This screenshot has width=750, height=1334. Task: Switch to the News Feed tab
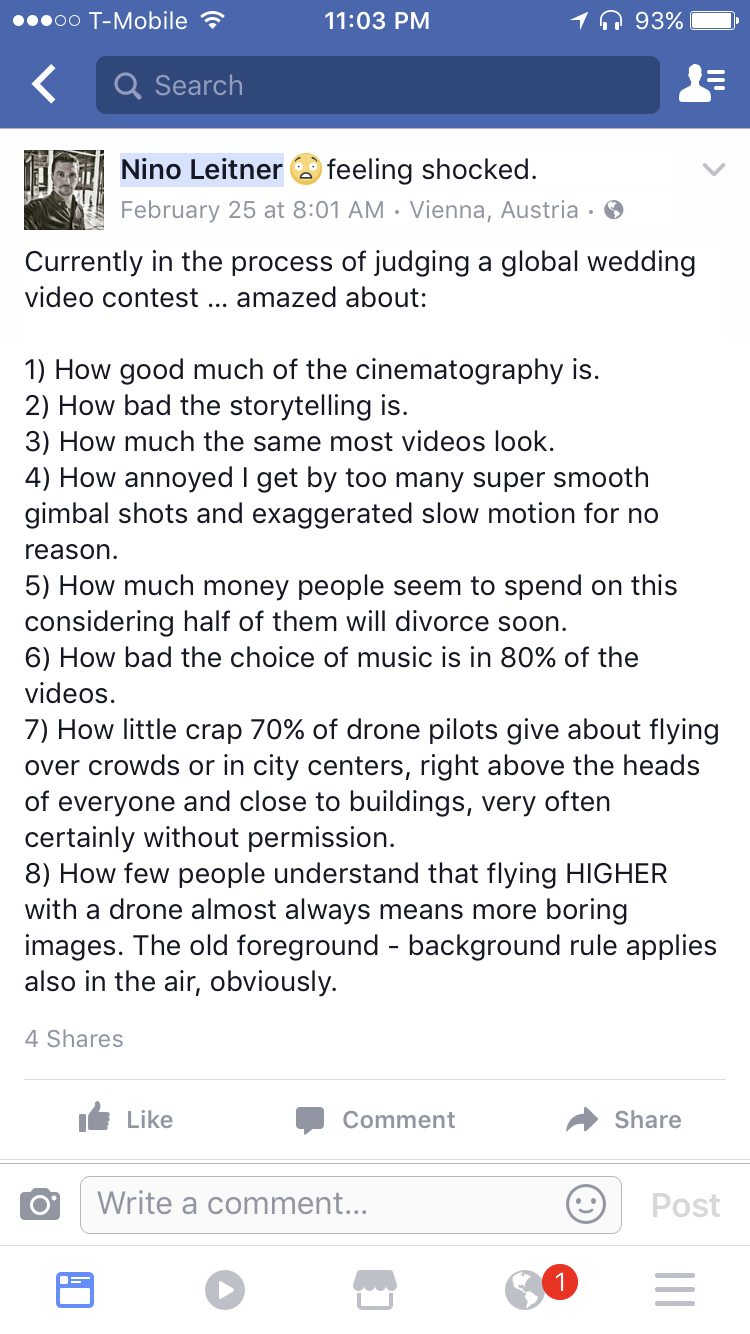pos(75,1289)
